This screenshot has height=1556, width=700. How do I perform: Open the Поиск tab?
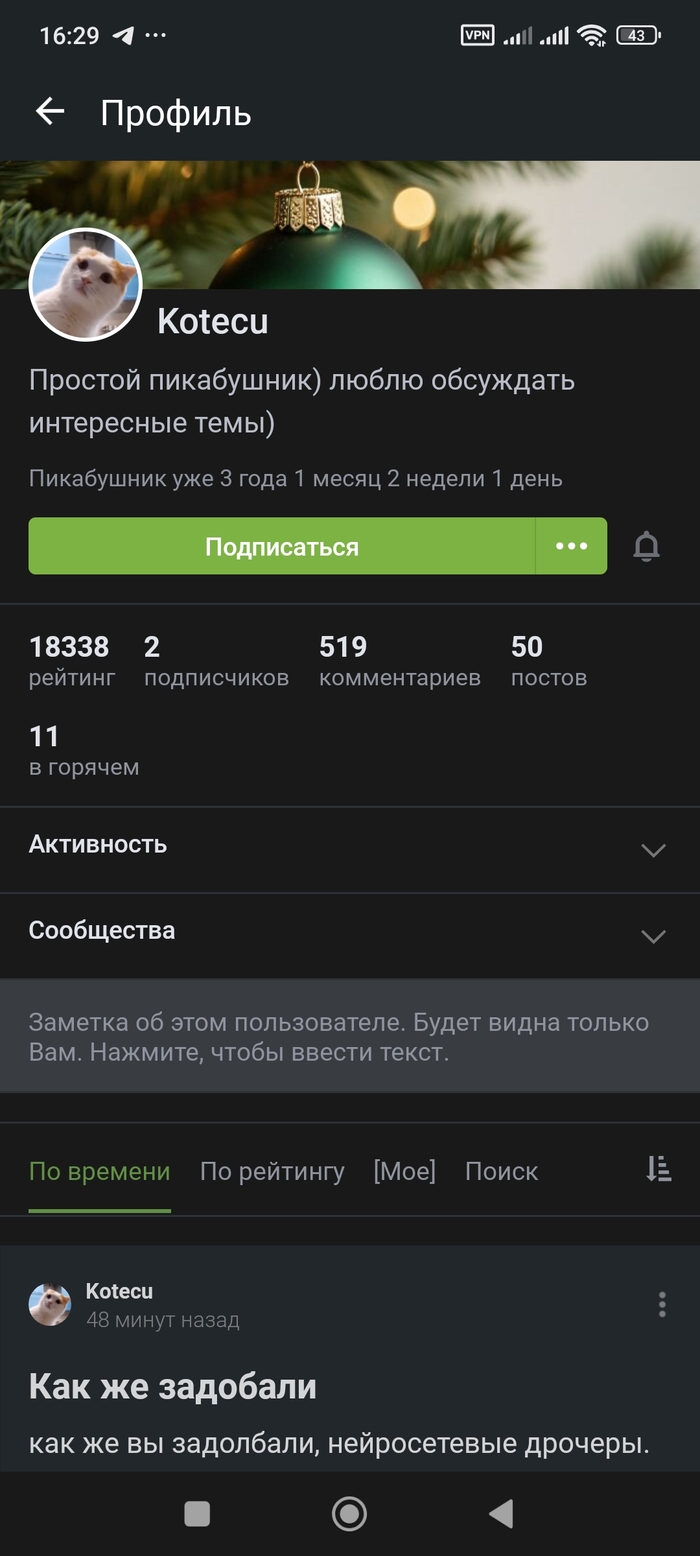501,1171
